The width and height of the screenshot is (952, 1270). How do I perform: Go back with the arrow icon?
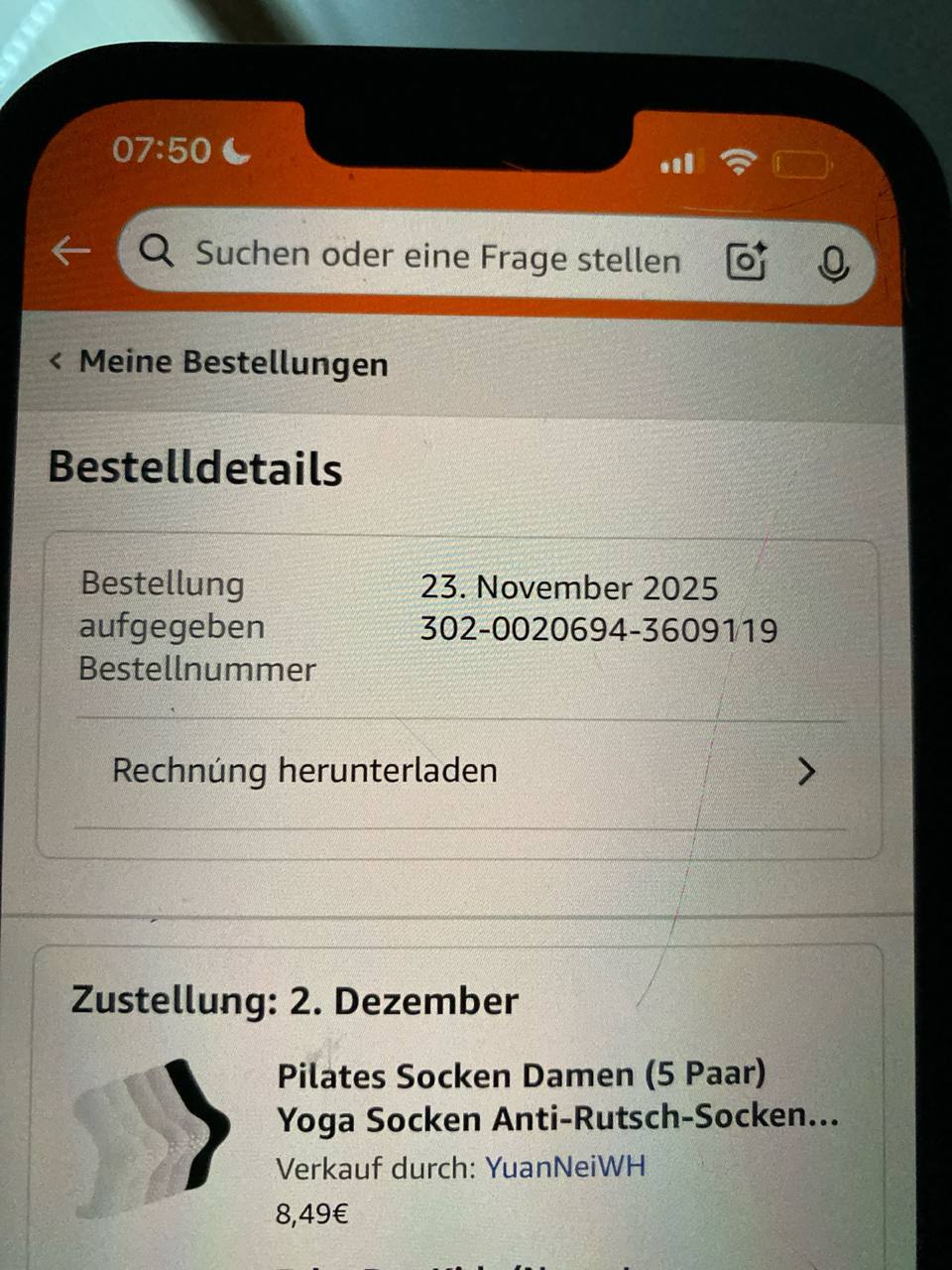click(71, 250)
